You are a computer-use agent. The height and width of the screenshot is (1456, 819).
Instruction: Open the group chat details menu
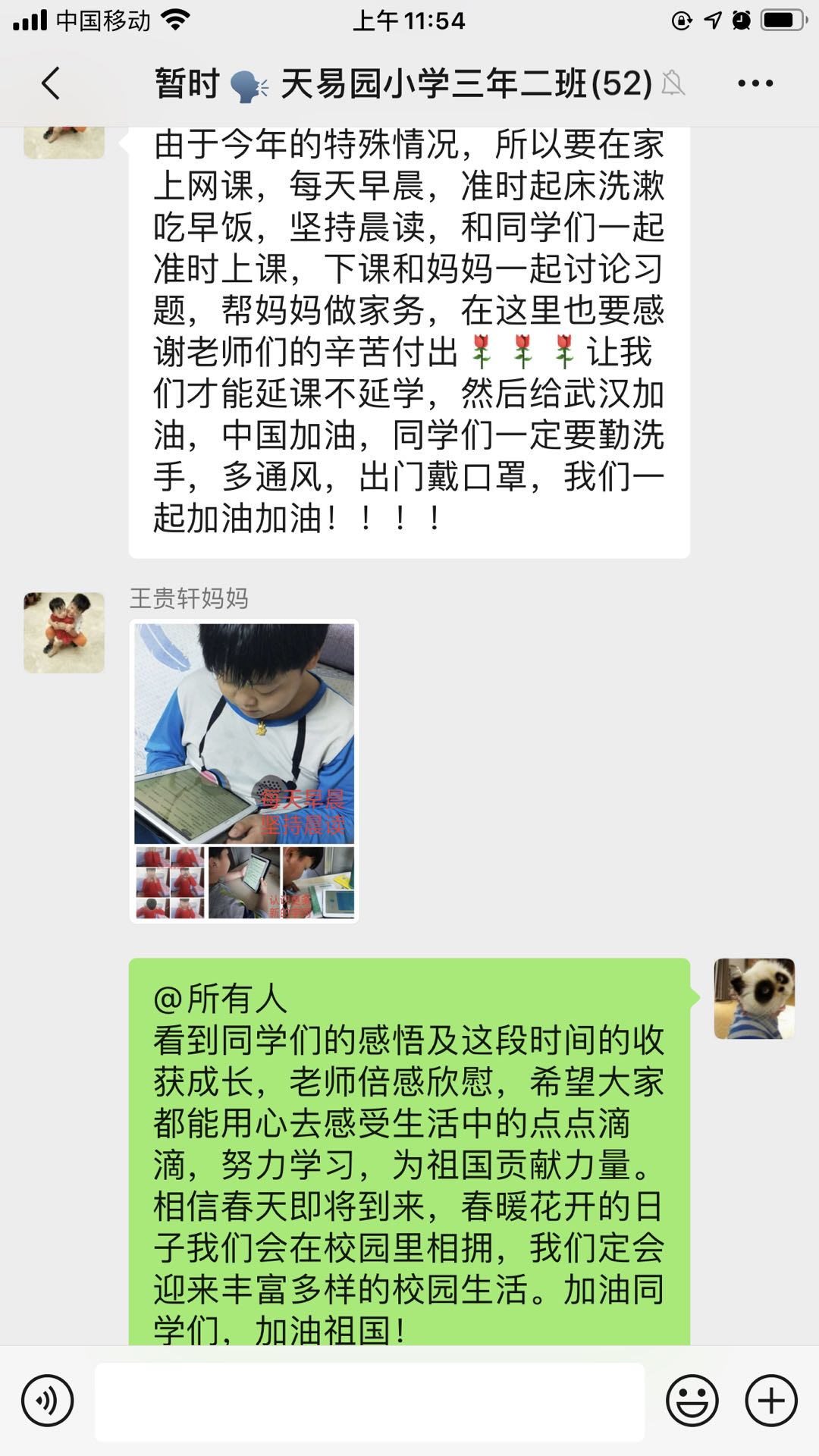coord(755,83)
